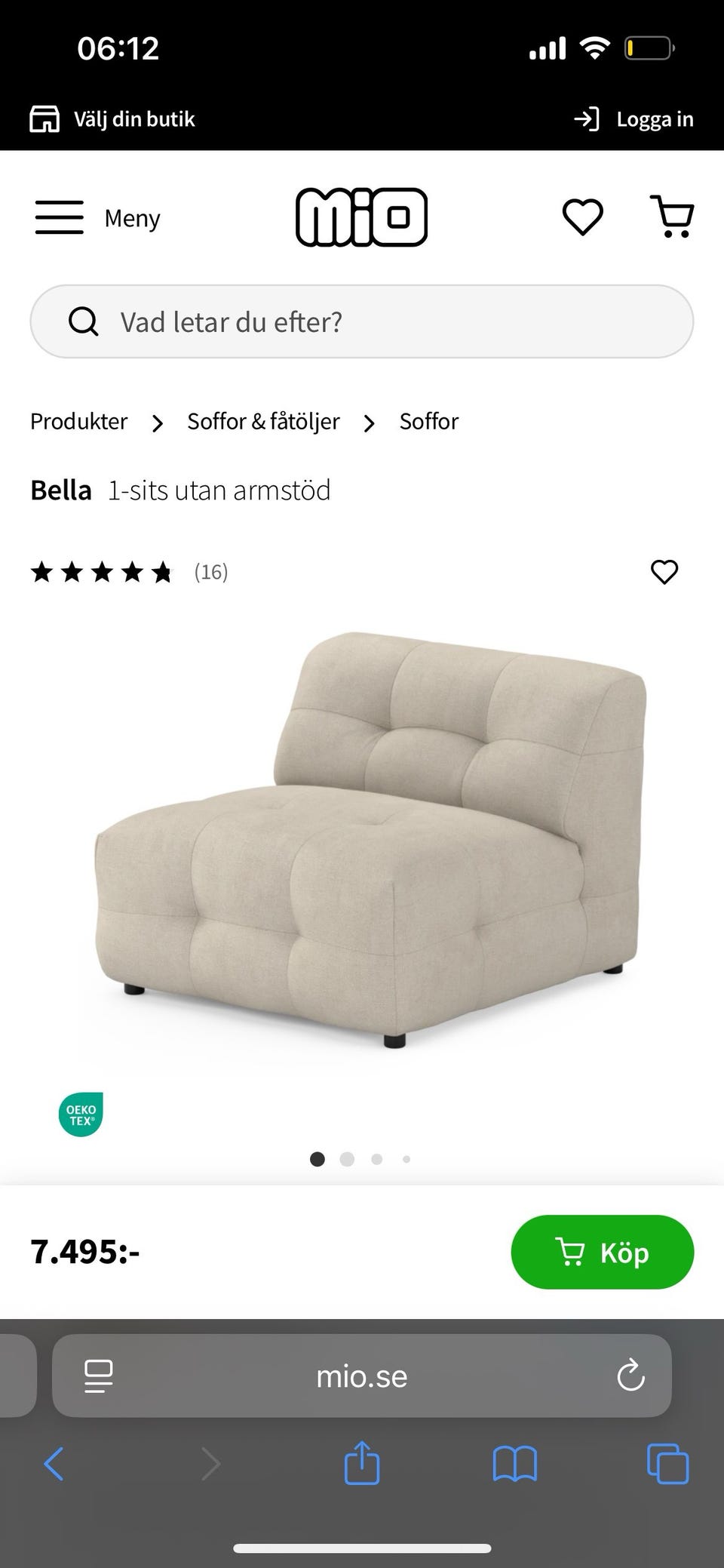This screenshot has height=1568, width=724.
Task: Go back to the previous page
Action: point(54,1464)
